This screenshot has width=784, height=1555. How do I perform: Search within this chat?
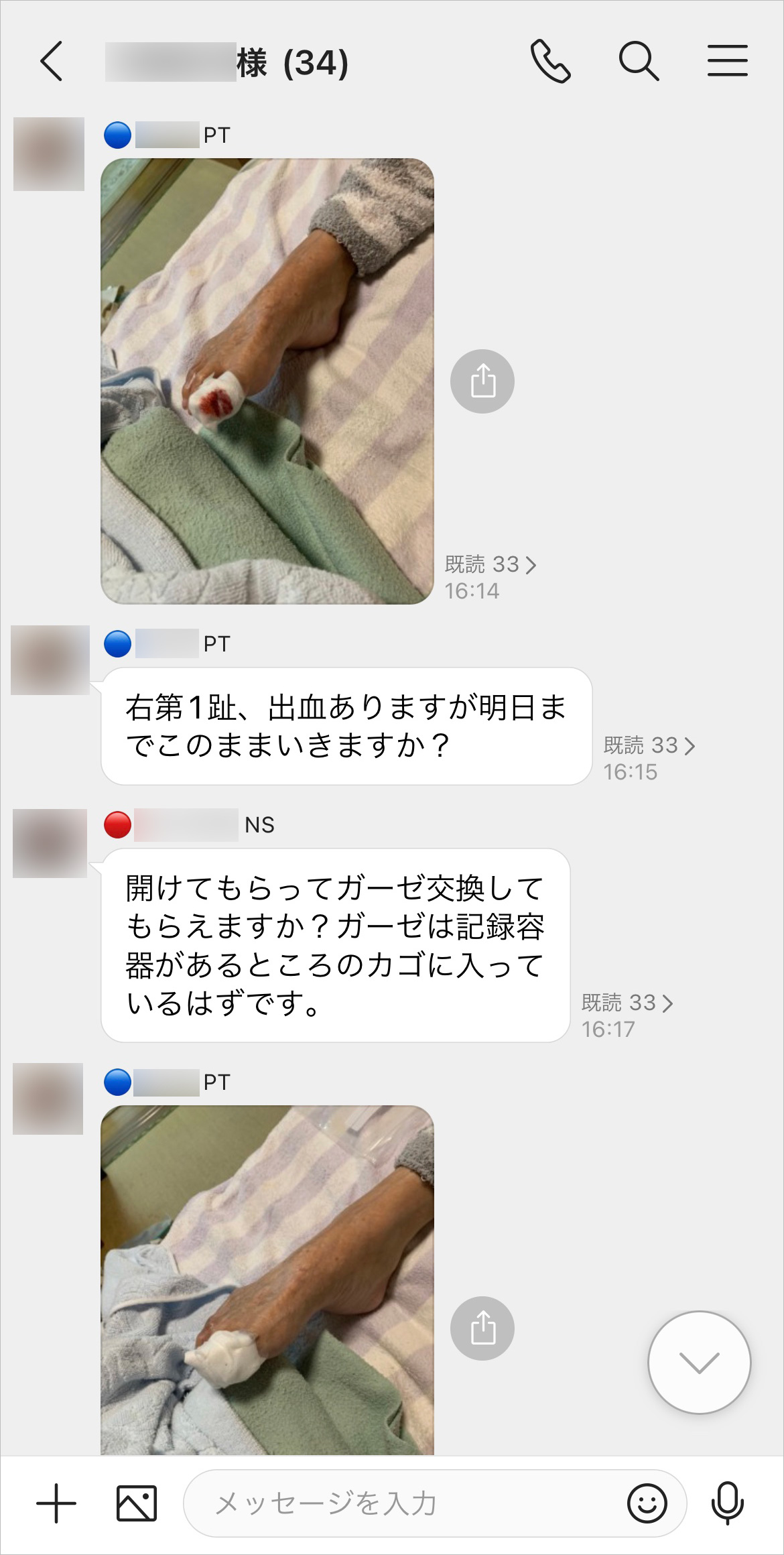pyautogui.click(x=638, y=62)
